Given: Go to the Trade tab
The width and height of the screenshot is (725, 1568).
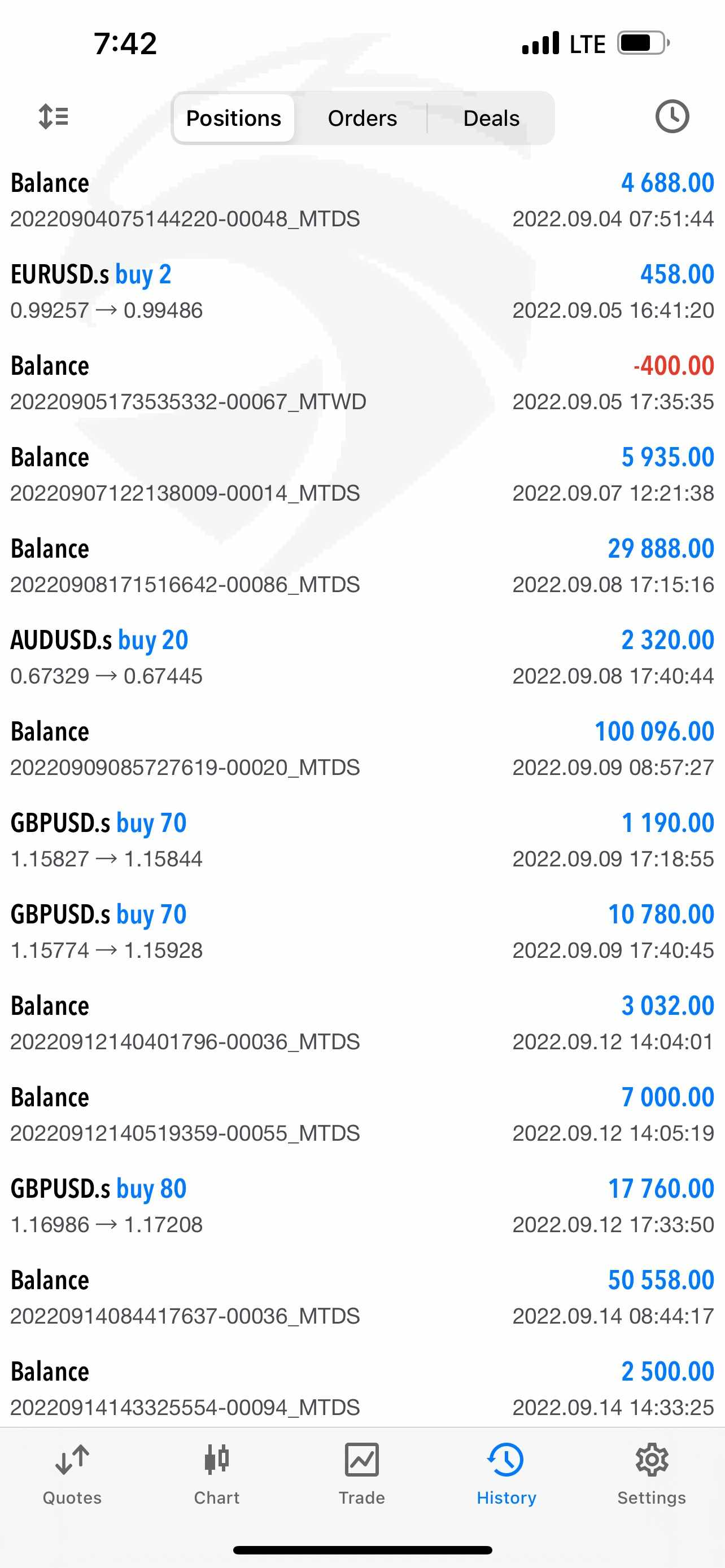Looking at the screenshot, I should [361, 1474].
